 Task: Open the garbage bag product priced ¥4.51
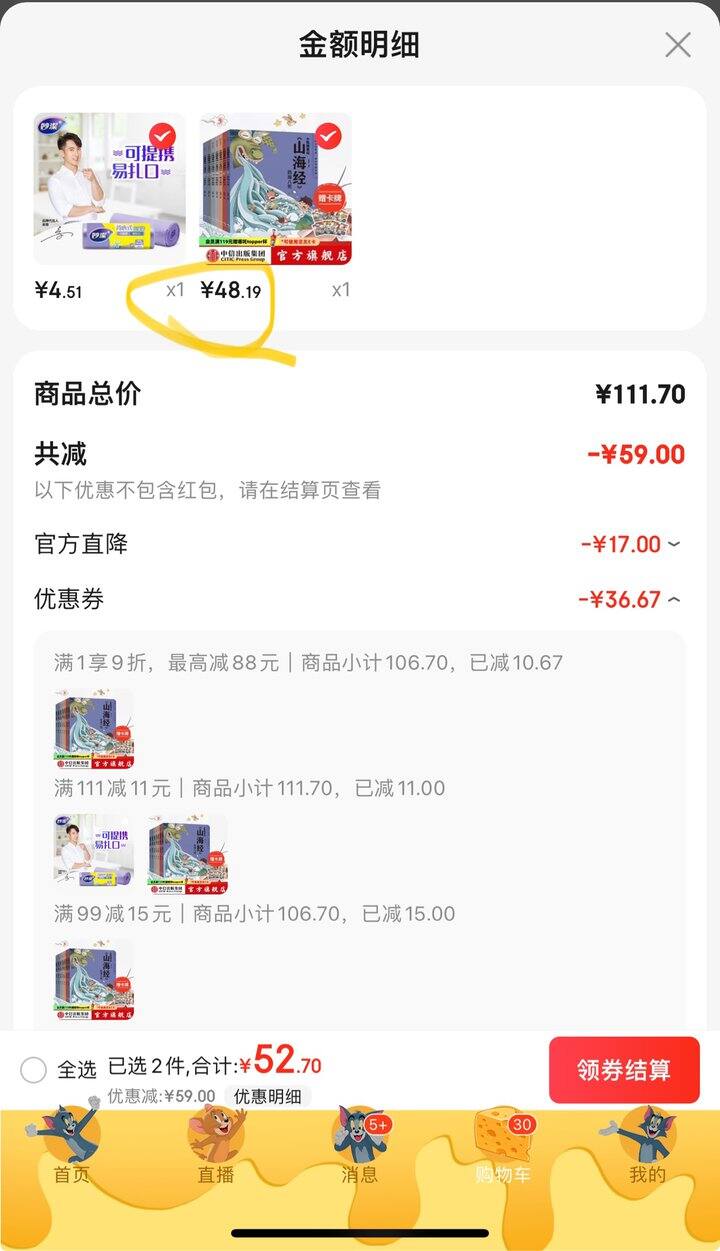coord(110,188)
